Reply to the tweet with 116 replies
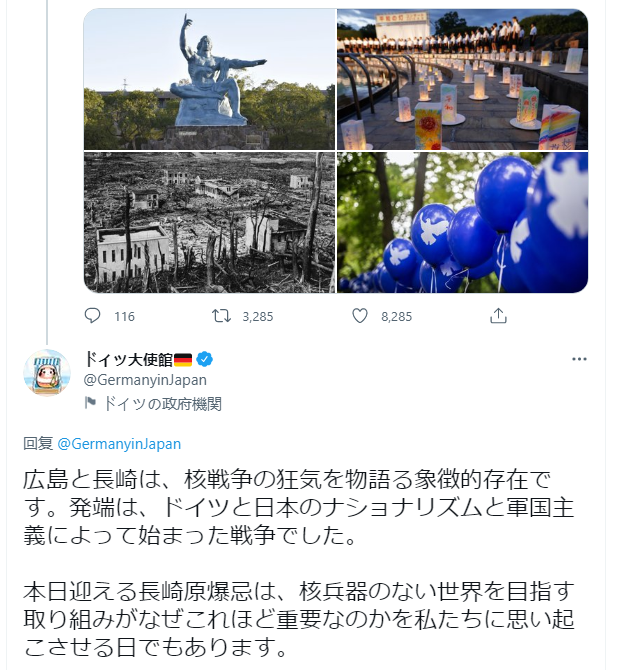 click(93, 316)
